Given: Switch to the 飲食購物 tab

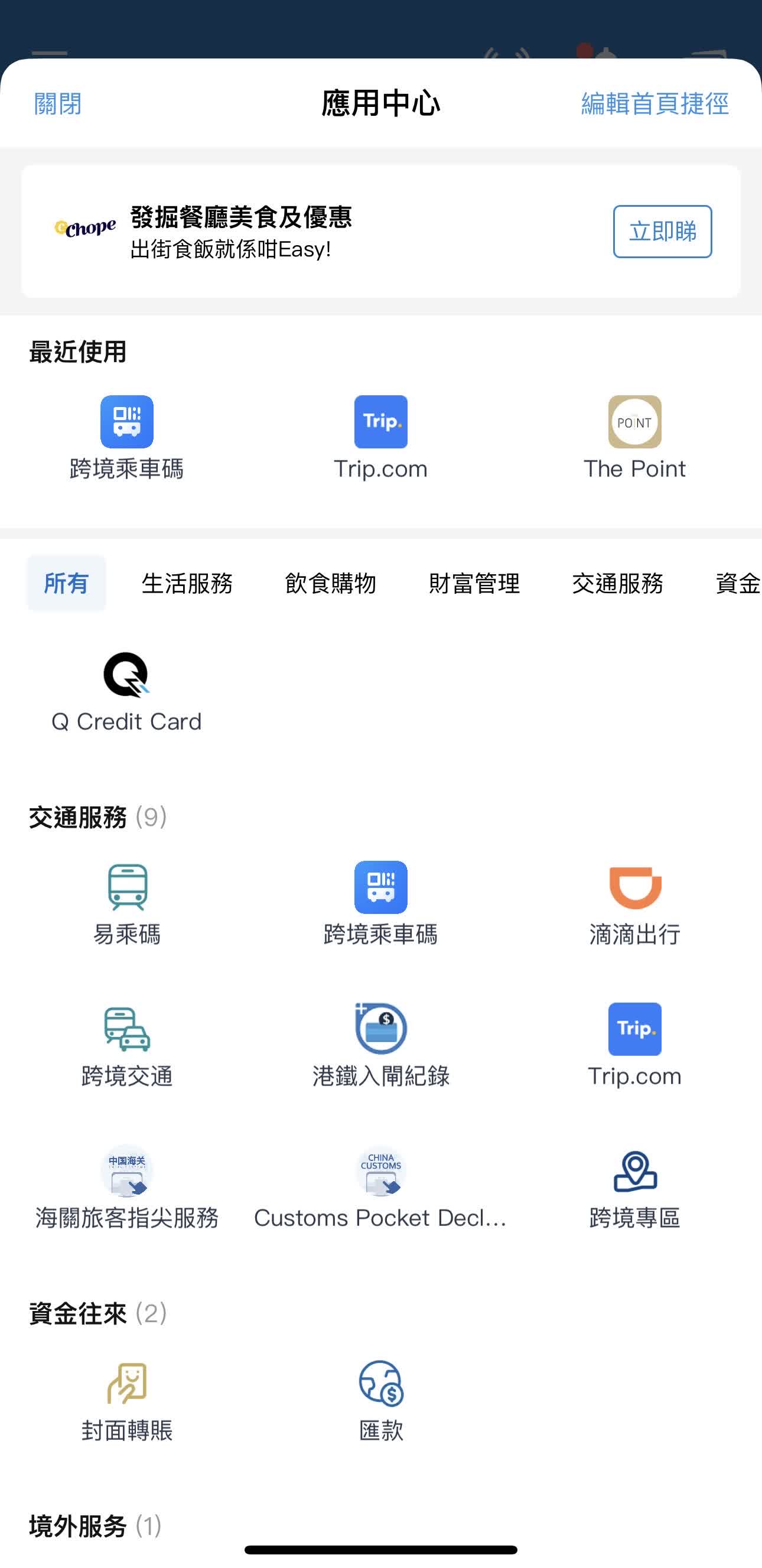Looking at the screenshot, I should (x=330, y=583).
